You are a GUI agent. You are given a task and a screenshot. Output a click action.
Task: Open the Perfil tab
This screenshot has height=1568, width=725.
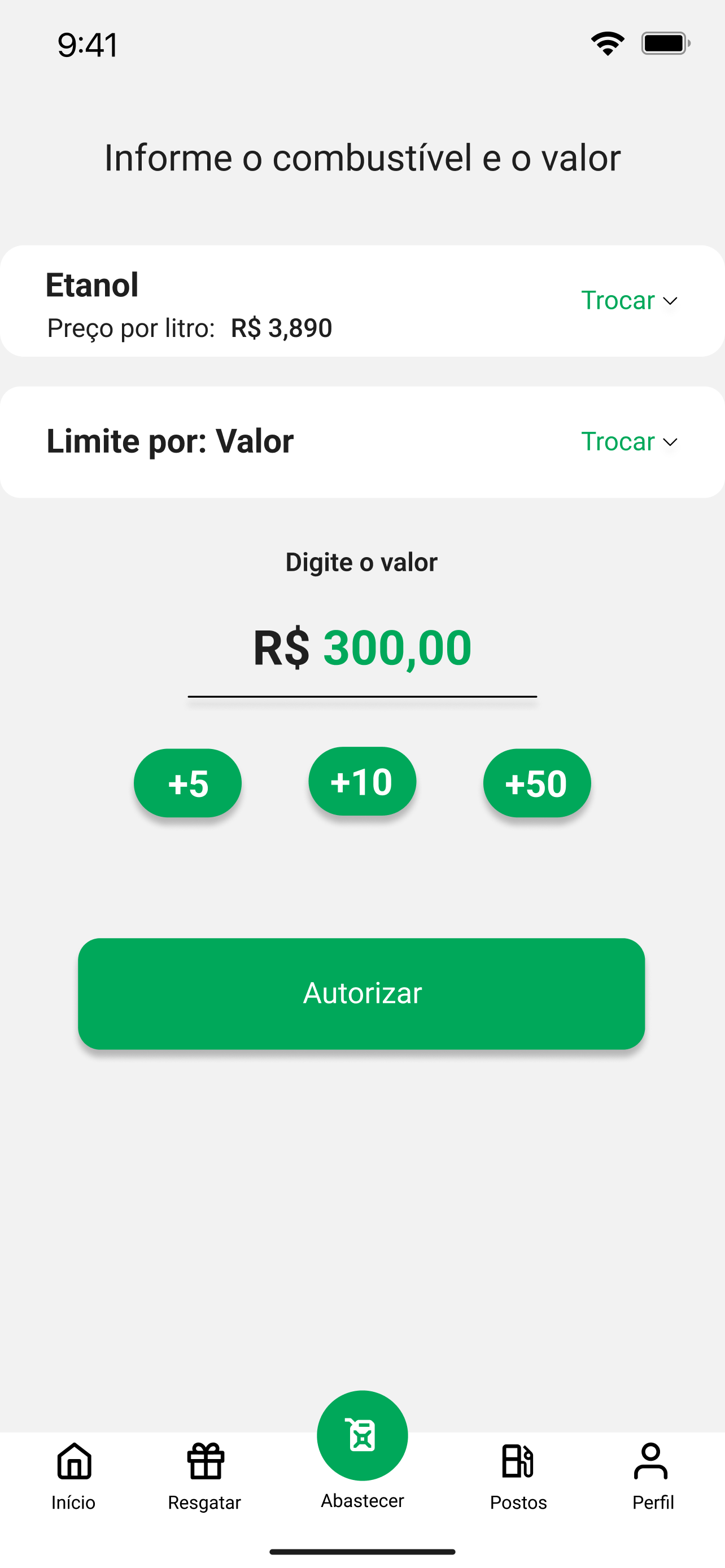point(652,1477)
